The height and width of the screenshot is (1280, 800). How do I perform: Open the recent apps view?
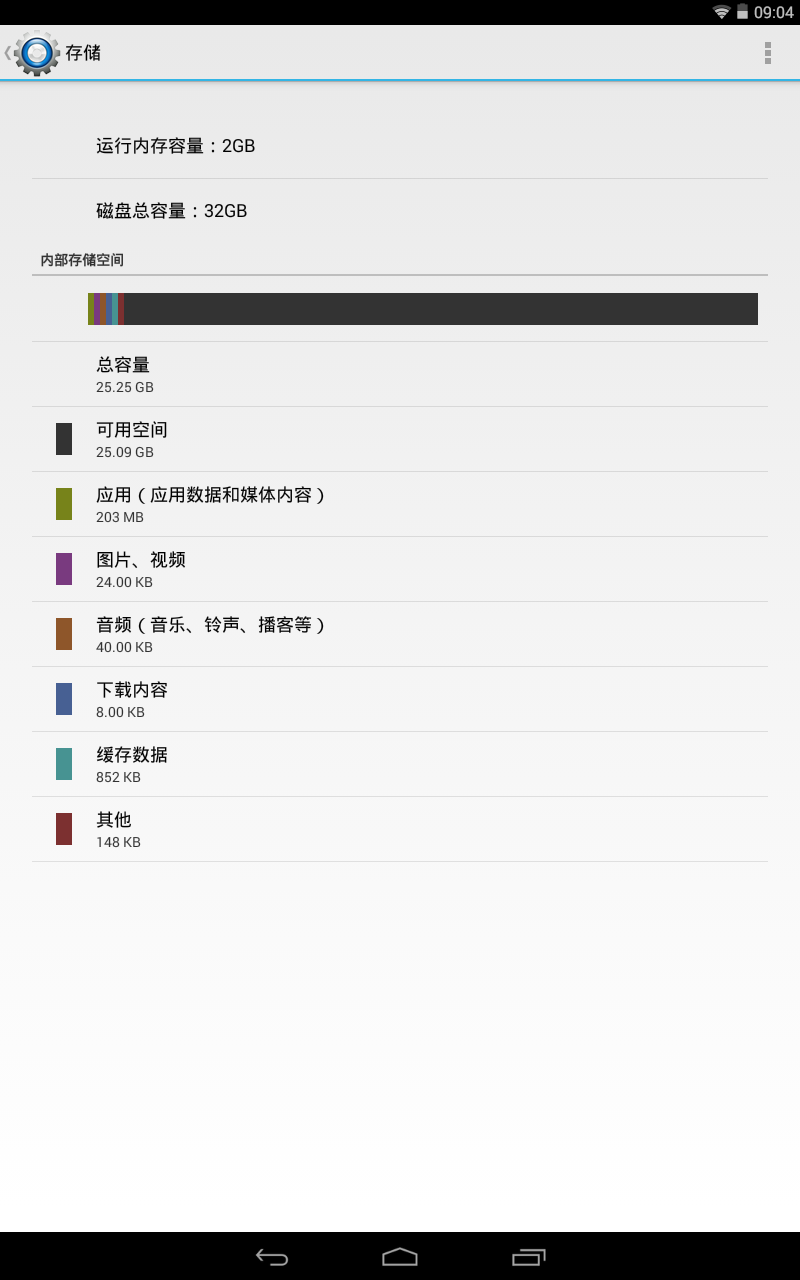click(529, 1257)
